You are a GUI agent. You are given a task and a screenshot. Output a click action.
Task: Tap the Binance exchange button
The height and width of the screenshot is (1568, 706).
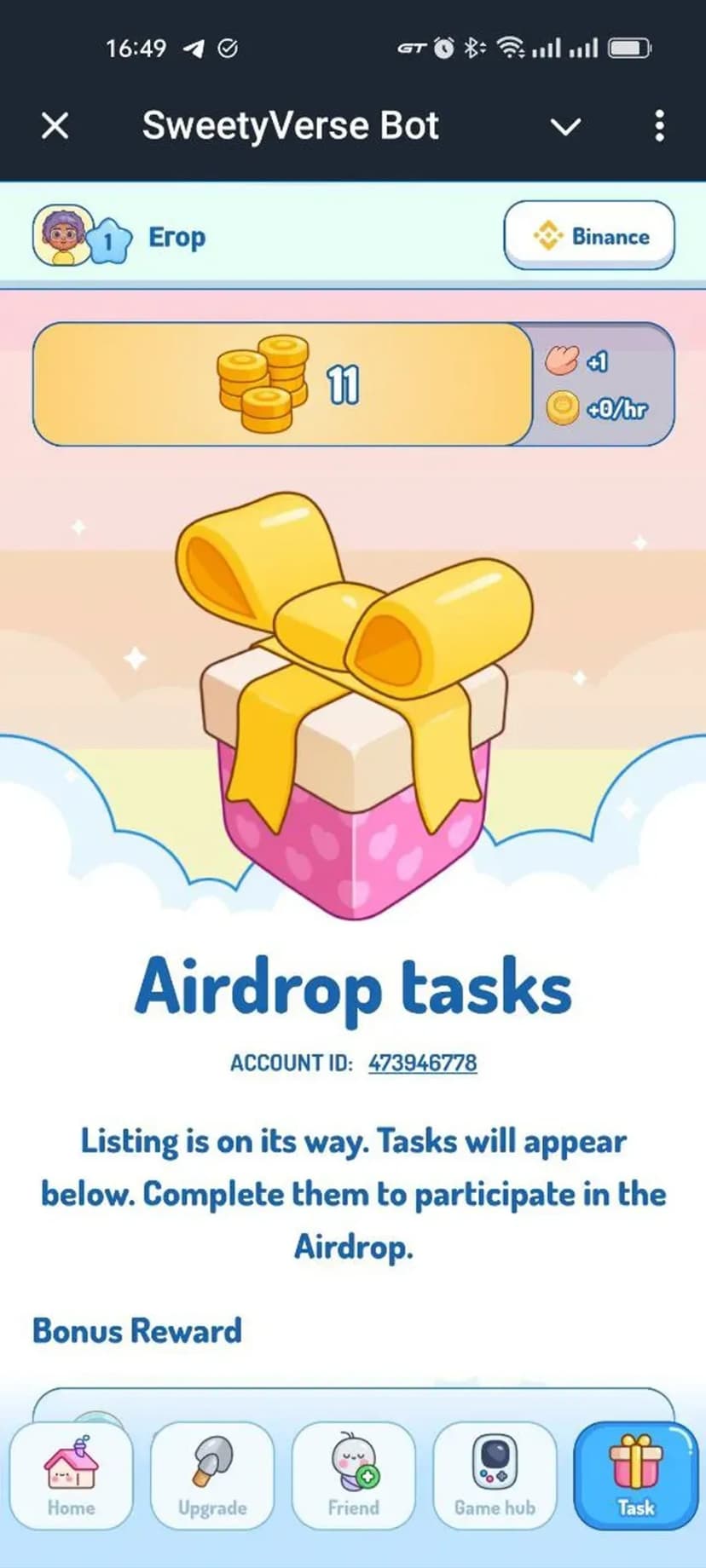click(589, 235)
